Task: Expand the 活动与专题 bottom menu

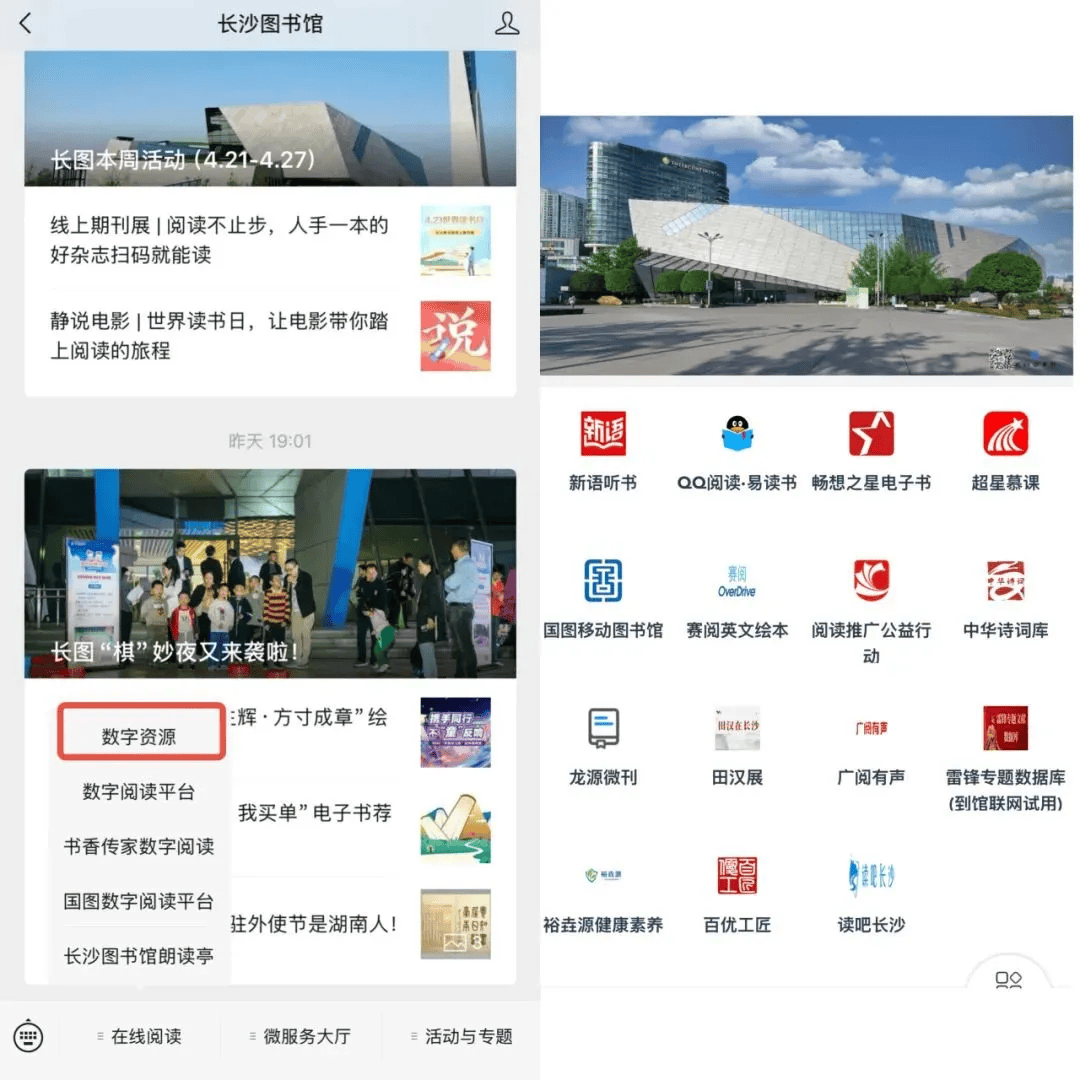Action: pyautogui.click(x=462, y=1036)
